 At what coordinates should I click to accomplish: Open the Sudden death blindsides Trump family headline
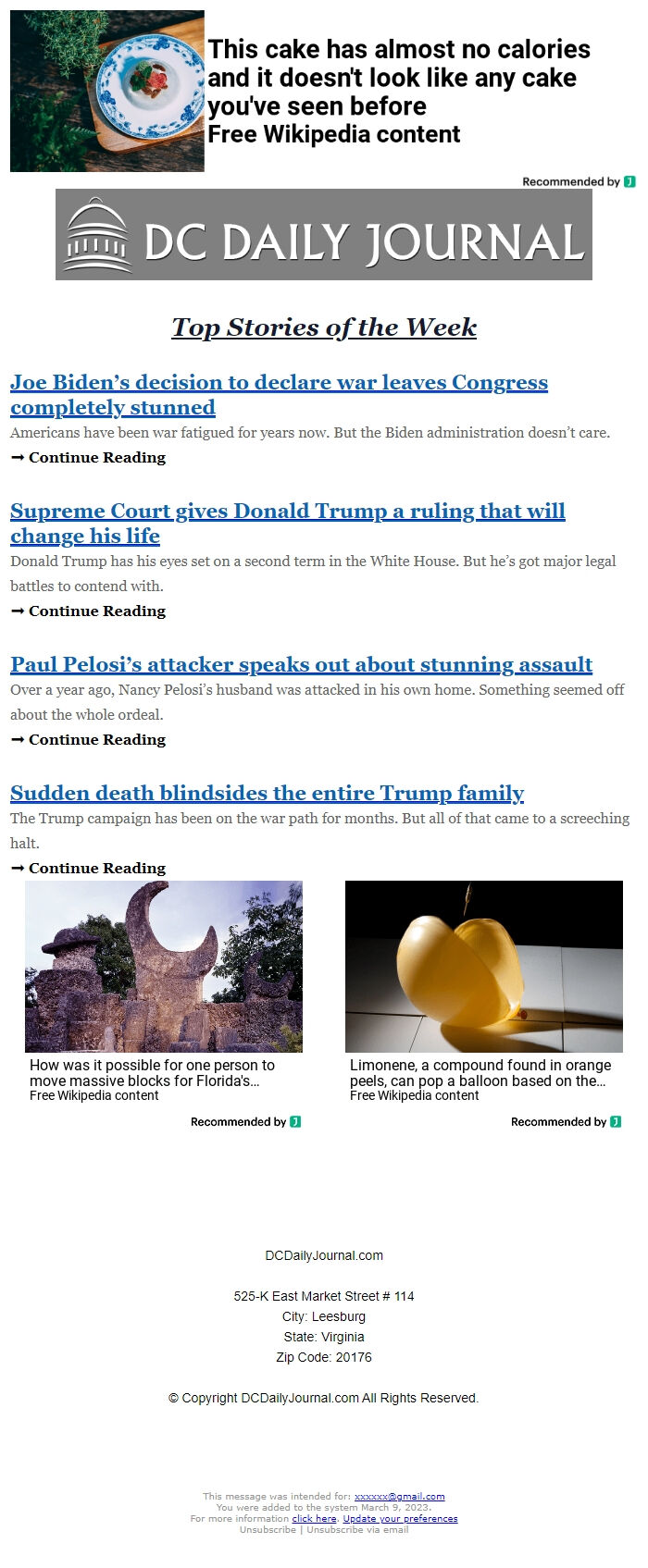click(x=267, y=793)
